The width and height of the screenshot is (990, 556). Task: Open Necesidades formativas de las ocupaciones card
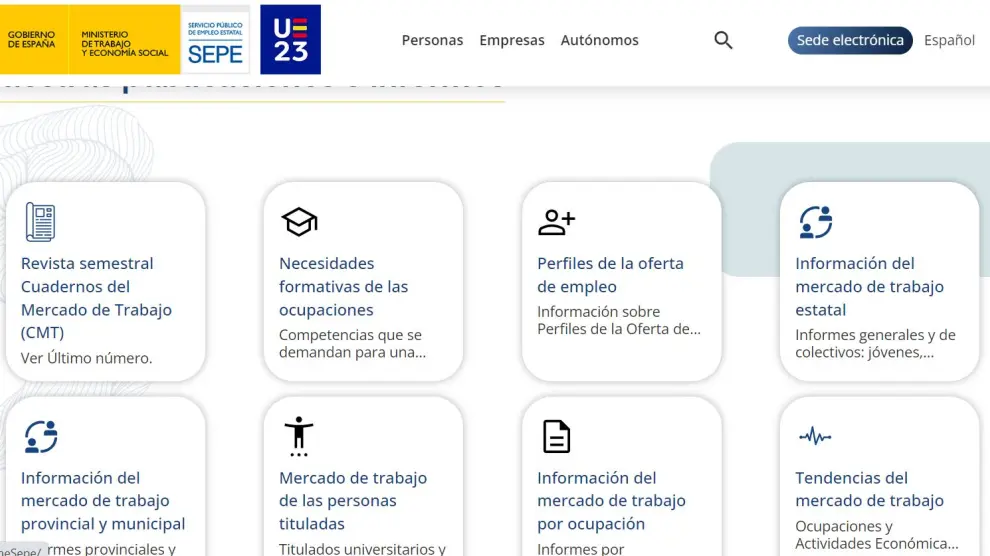(x=343, y=287)
